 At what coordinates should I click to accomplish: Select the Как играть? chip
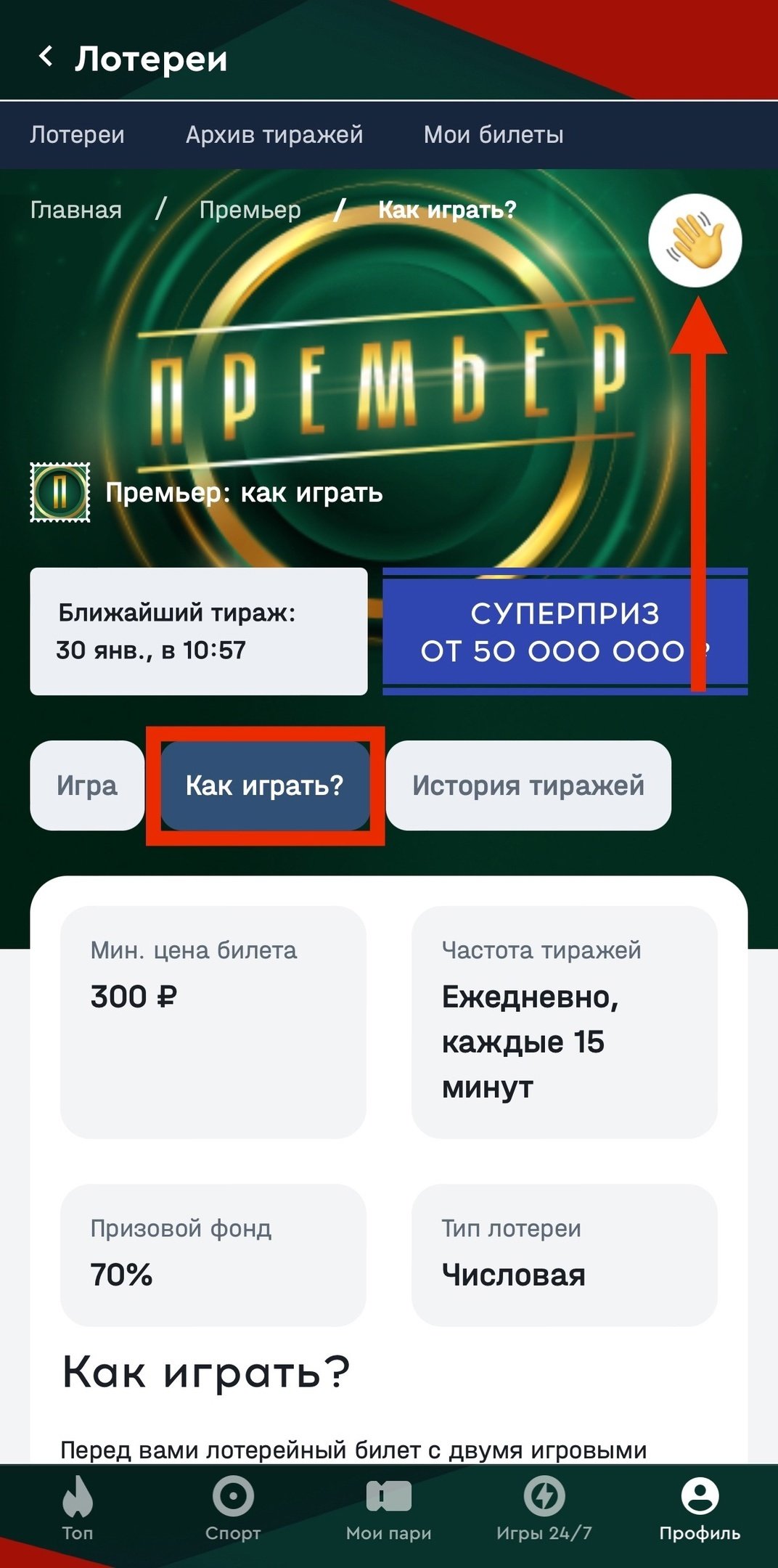pyautogui.click(x=265, y=785)
